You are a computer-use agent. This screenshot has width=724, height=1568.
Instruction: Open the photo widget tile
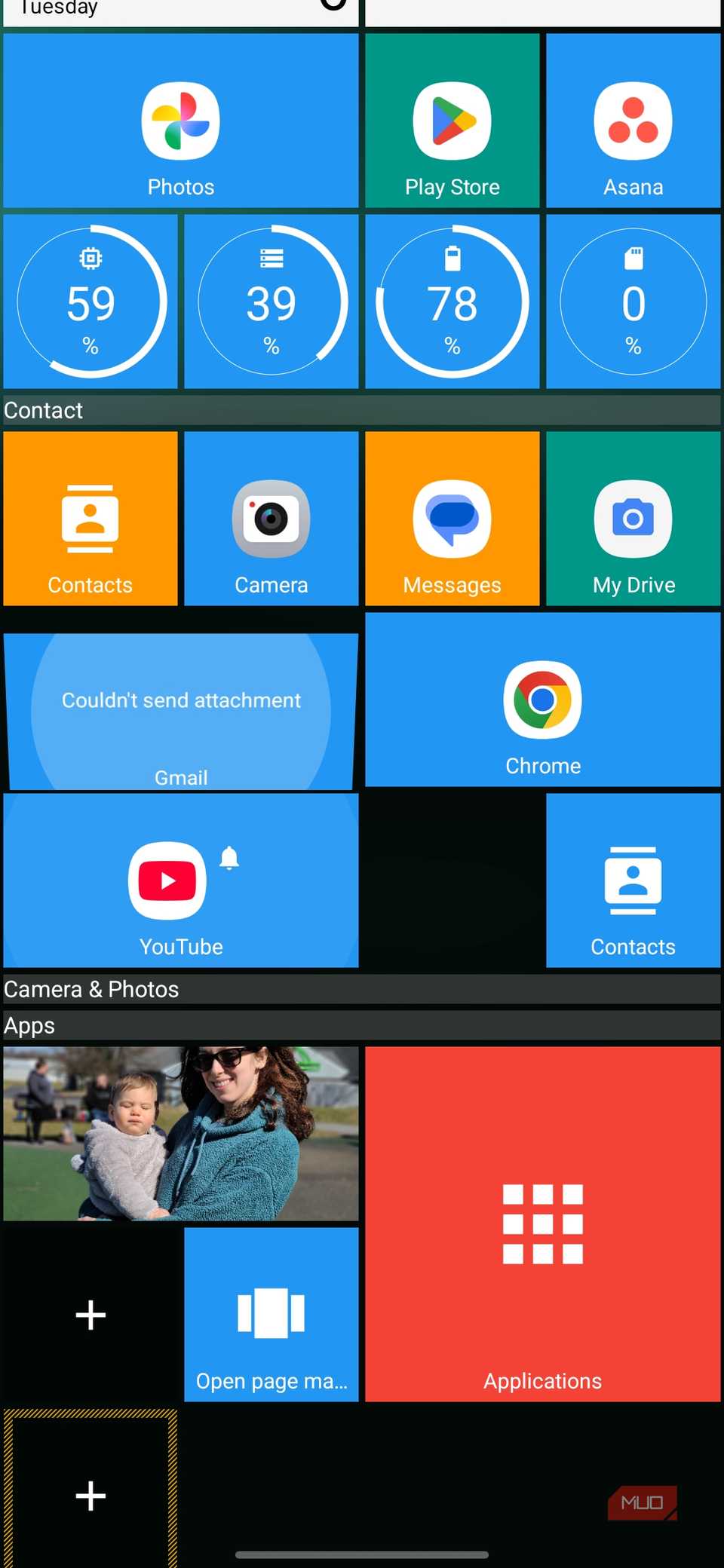pos(181,1133)
